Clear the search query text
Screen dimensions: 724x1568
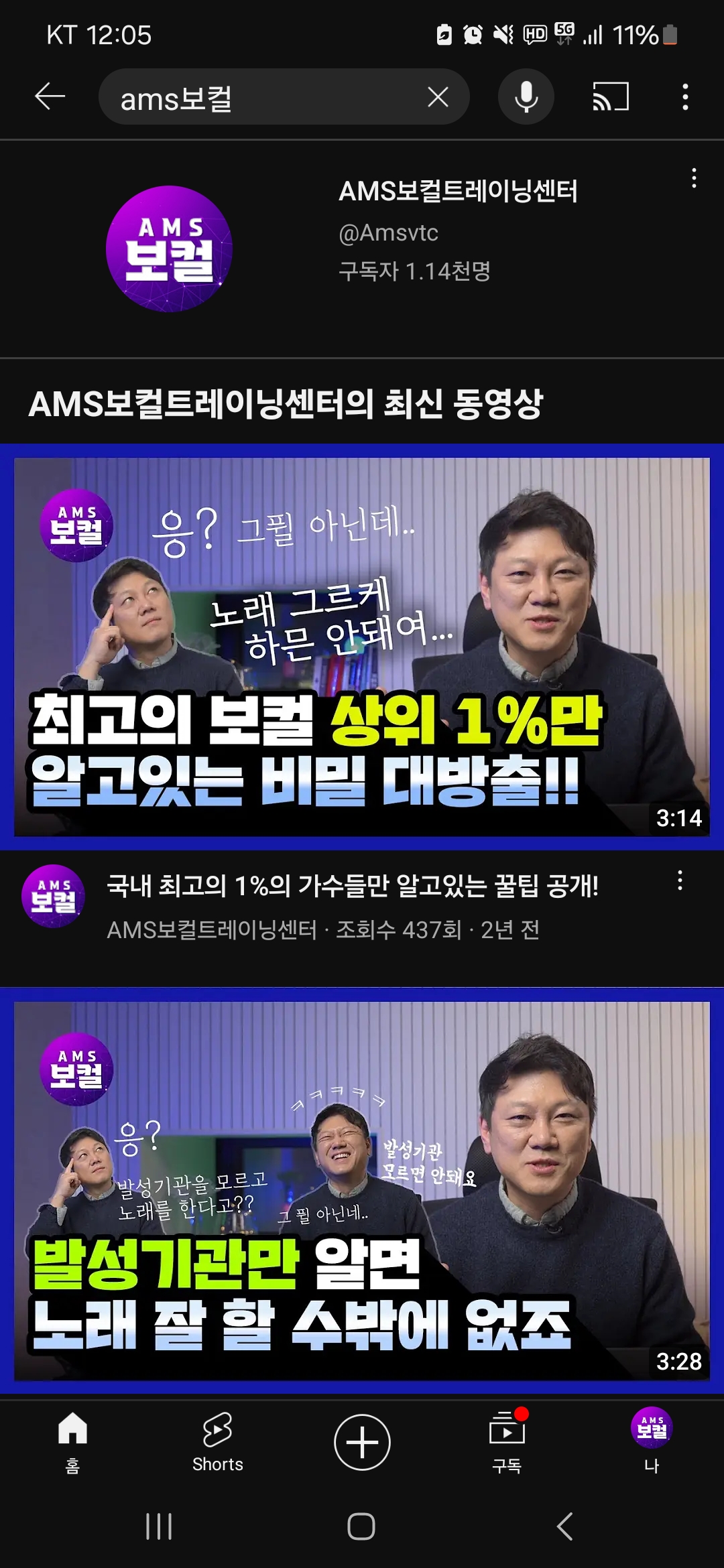coord(438,98)
